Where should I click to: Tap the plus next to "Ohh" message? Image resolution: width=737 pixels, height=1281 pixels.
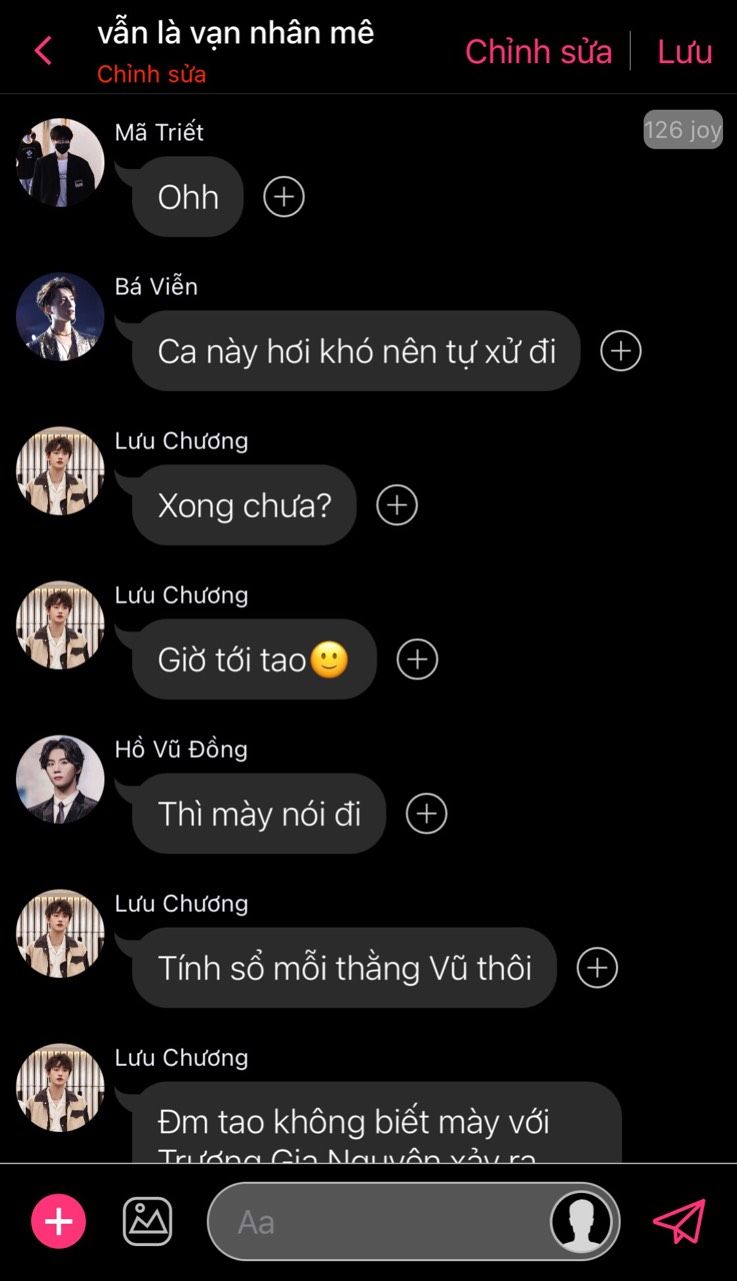pyautogui.click(x=284, y=197)
